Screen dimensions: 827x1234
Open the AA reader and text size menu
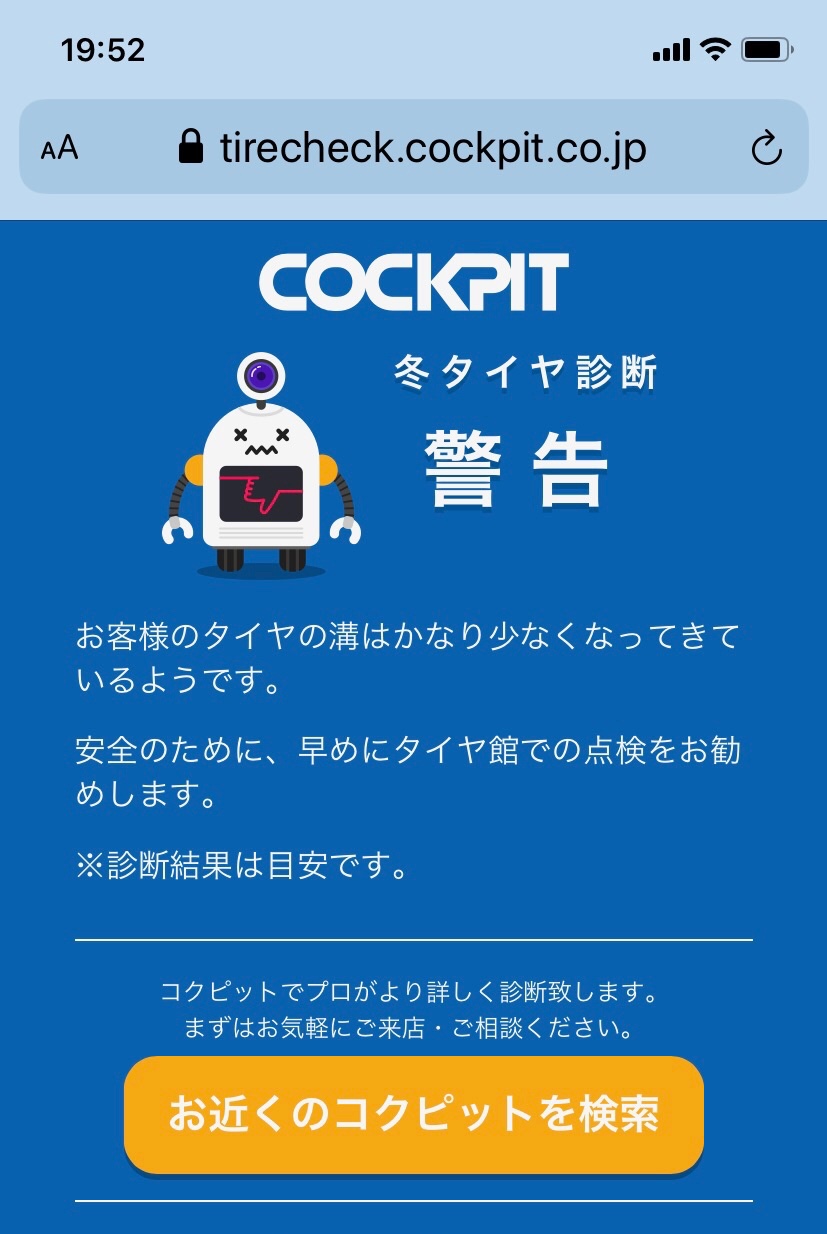[x=60, y=149]
